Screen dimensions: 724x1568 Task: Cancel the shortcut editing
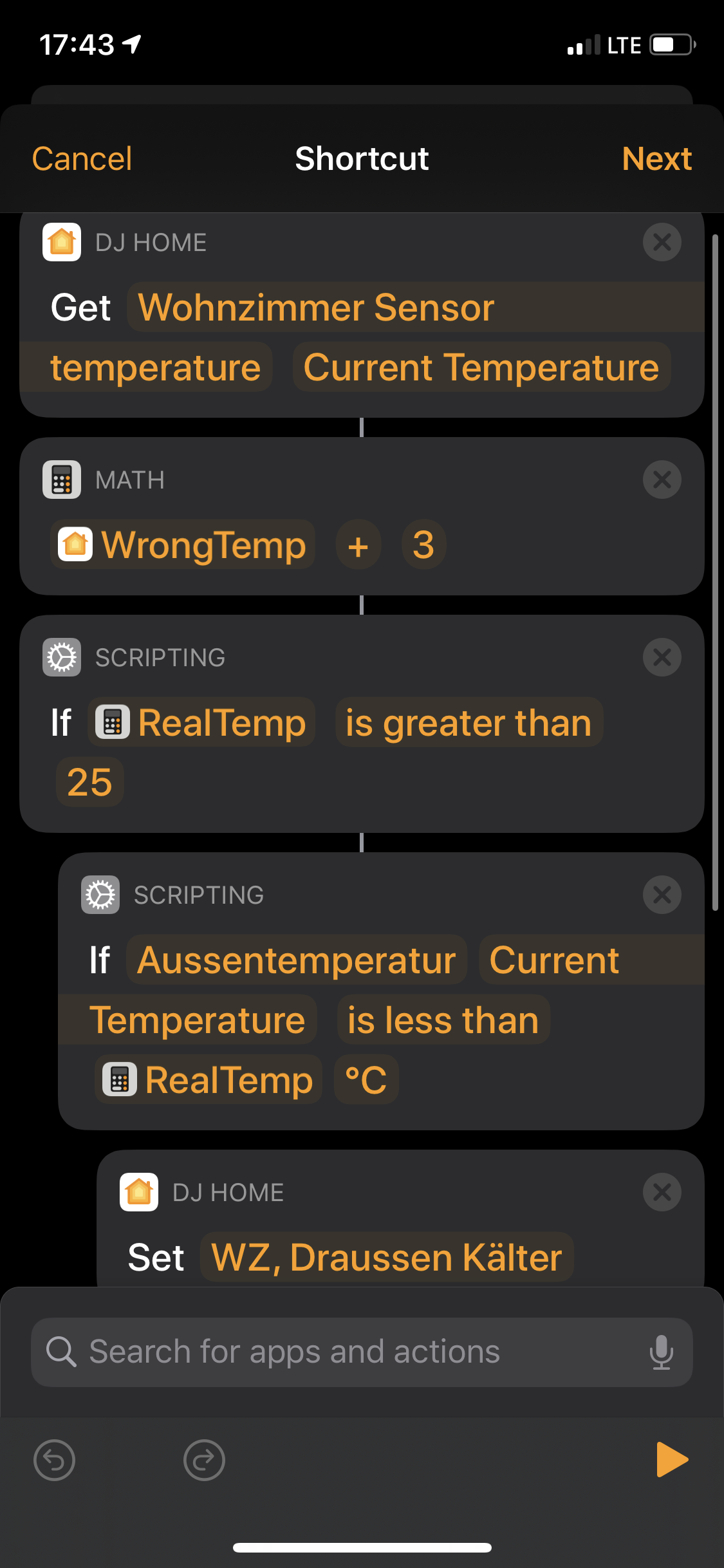tap(82, 159)
